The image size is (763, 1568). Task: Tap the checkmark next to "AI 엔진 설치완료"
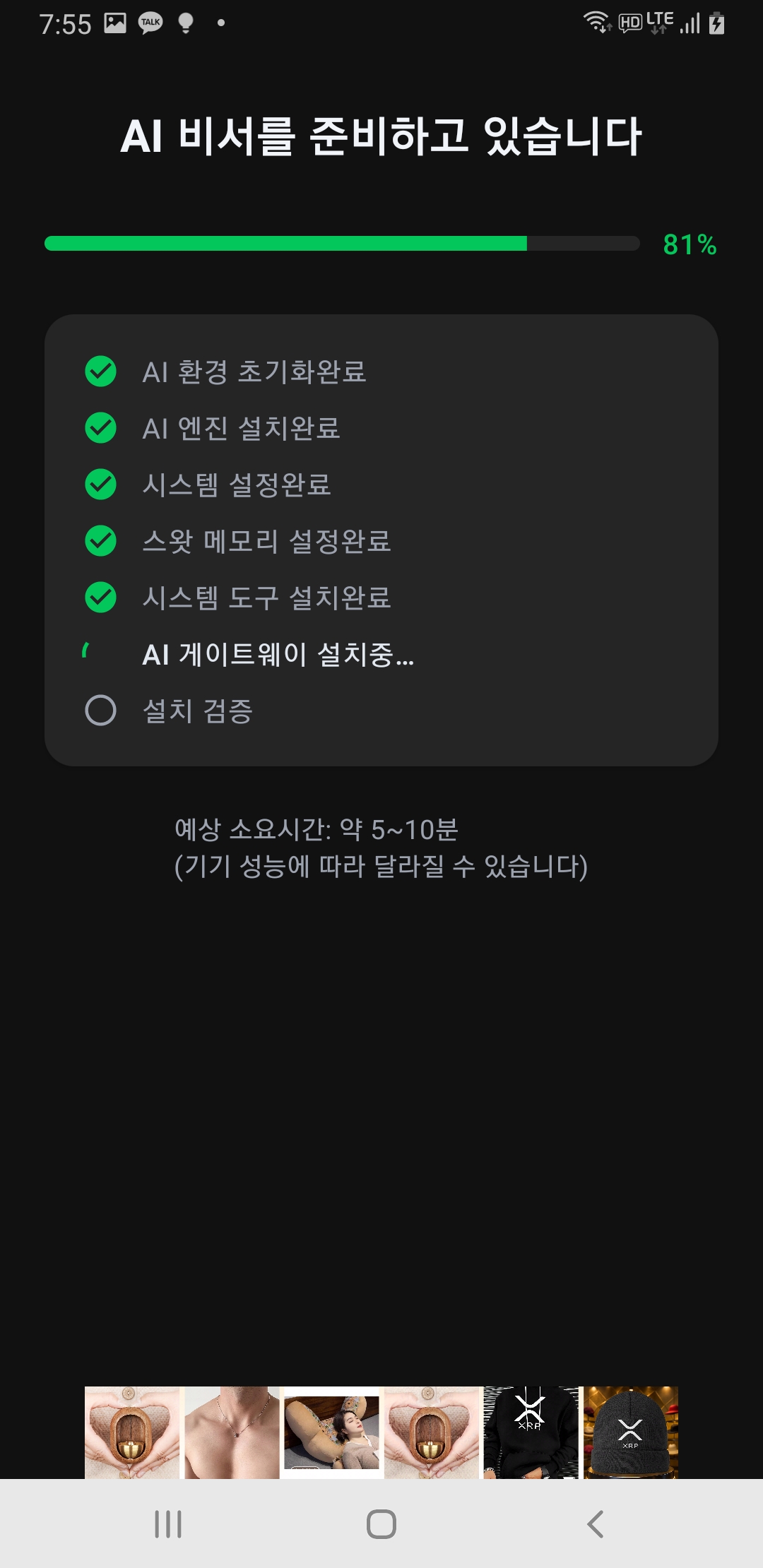click(x=100, y=429)
